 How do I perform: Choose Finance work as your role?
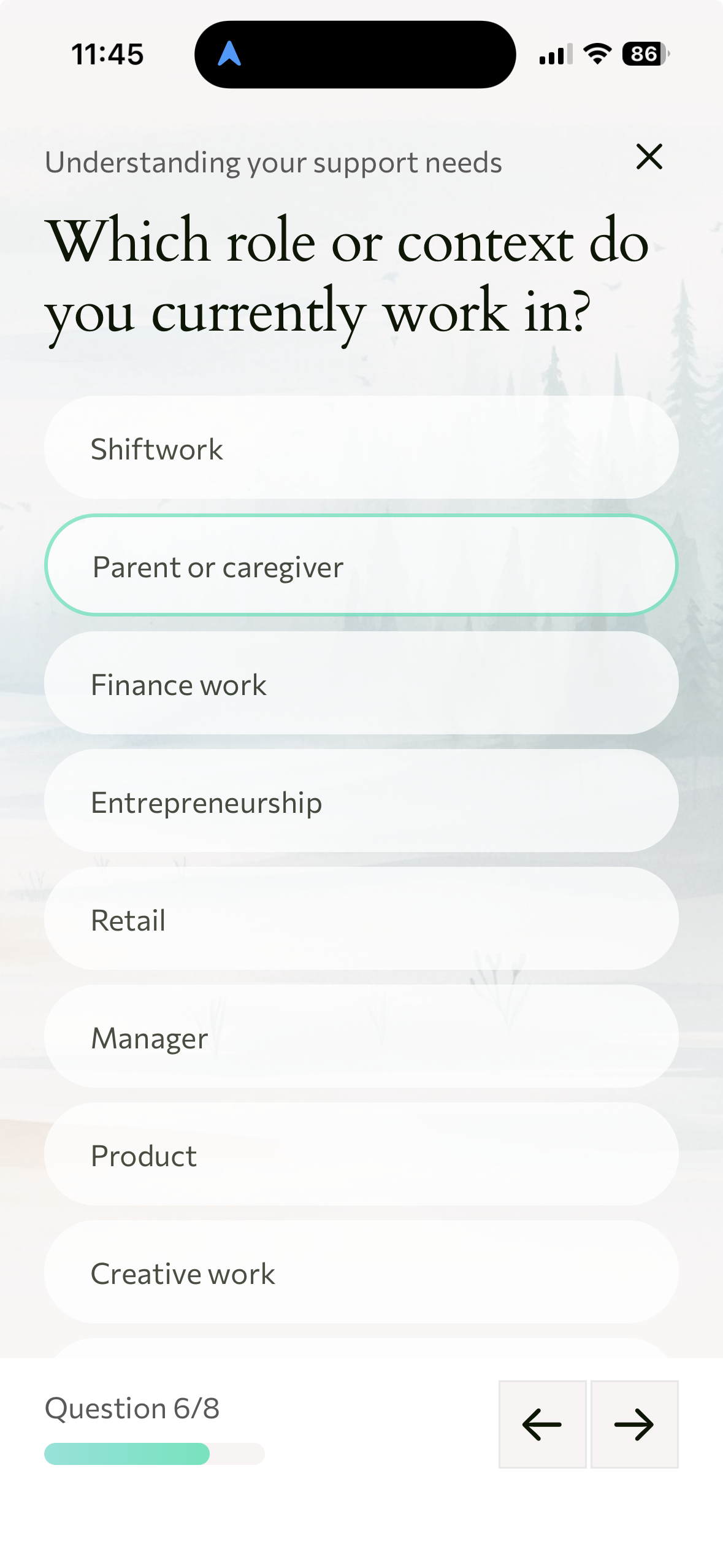coord(361,683)
